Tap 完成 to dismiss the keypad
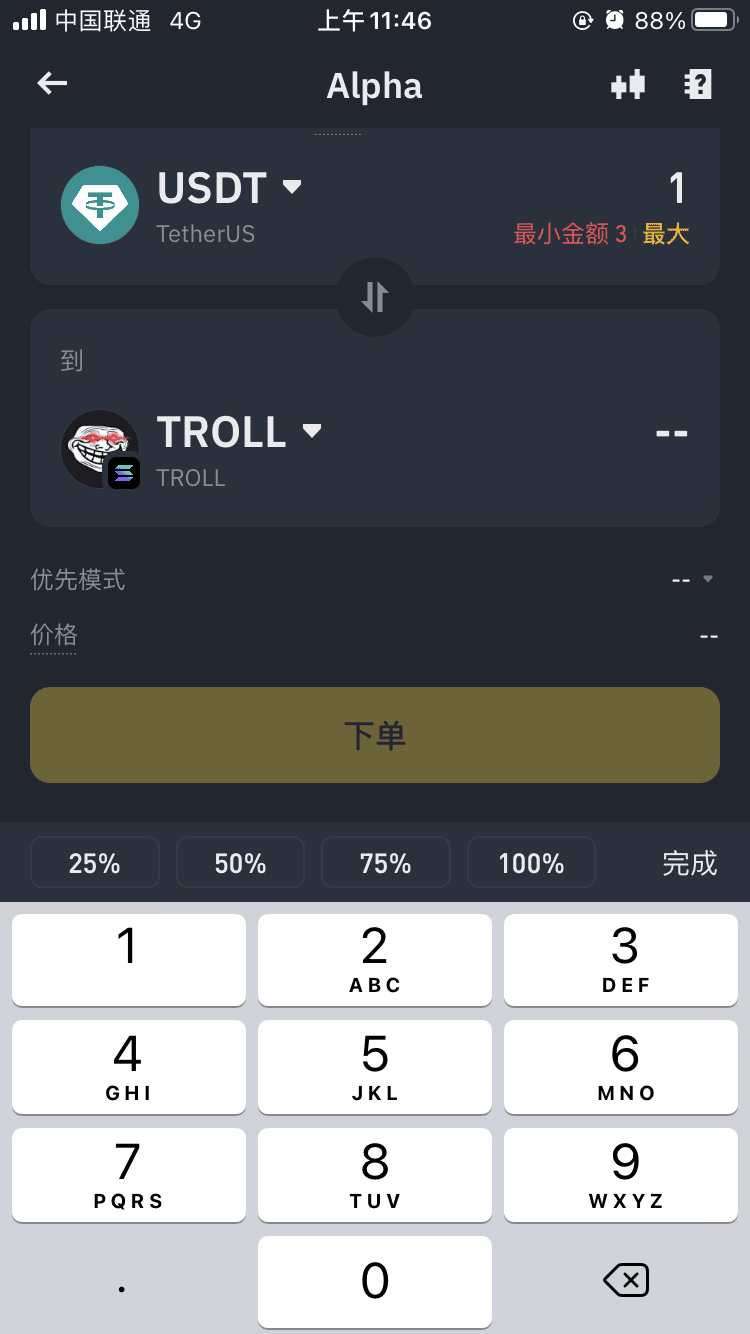The image size is (750, 1334). (x=689, y=863)
